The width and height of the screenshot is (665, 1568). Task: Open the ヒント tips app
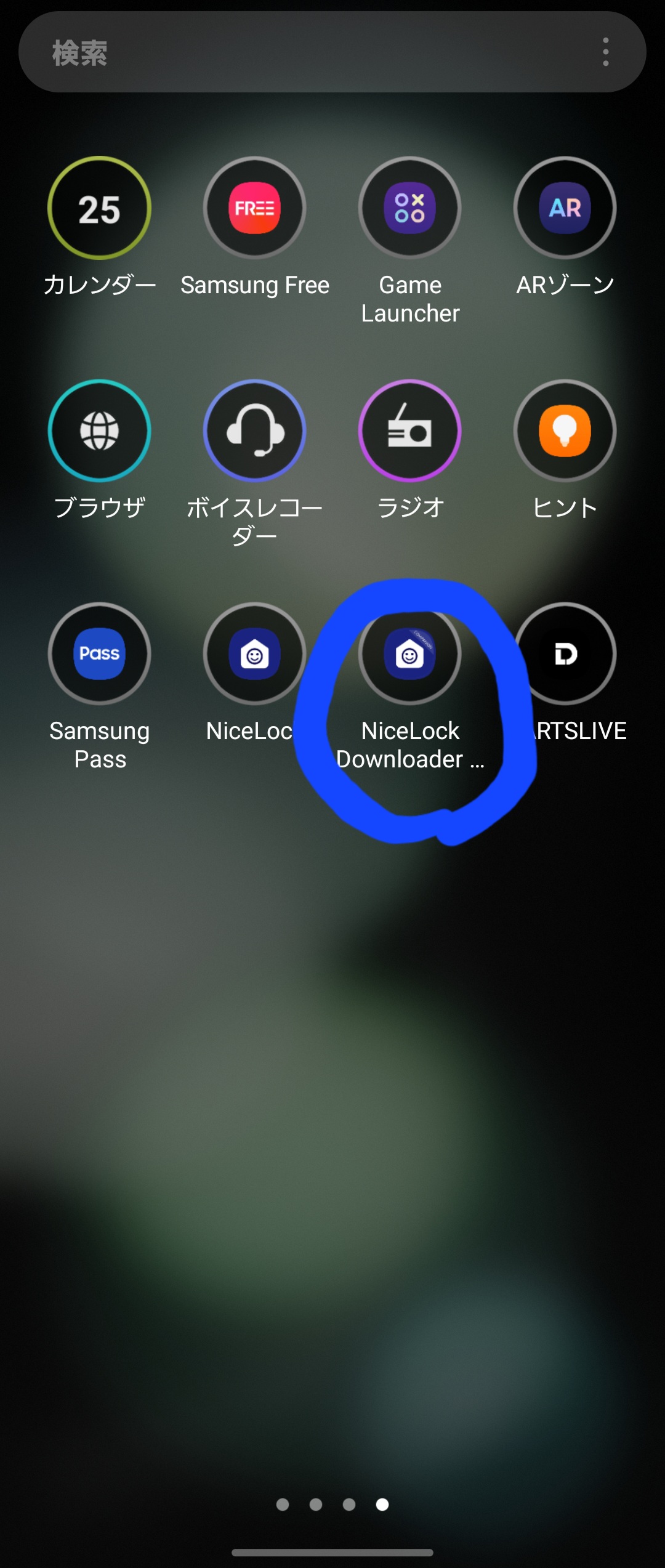point(565,431)
